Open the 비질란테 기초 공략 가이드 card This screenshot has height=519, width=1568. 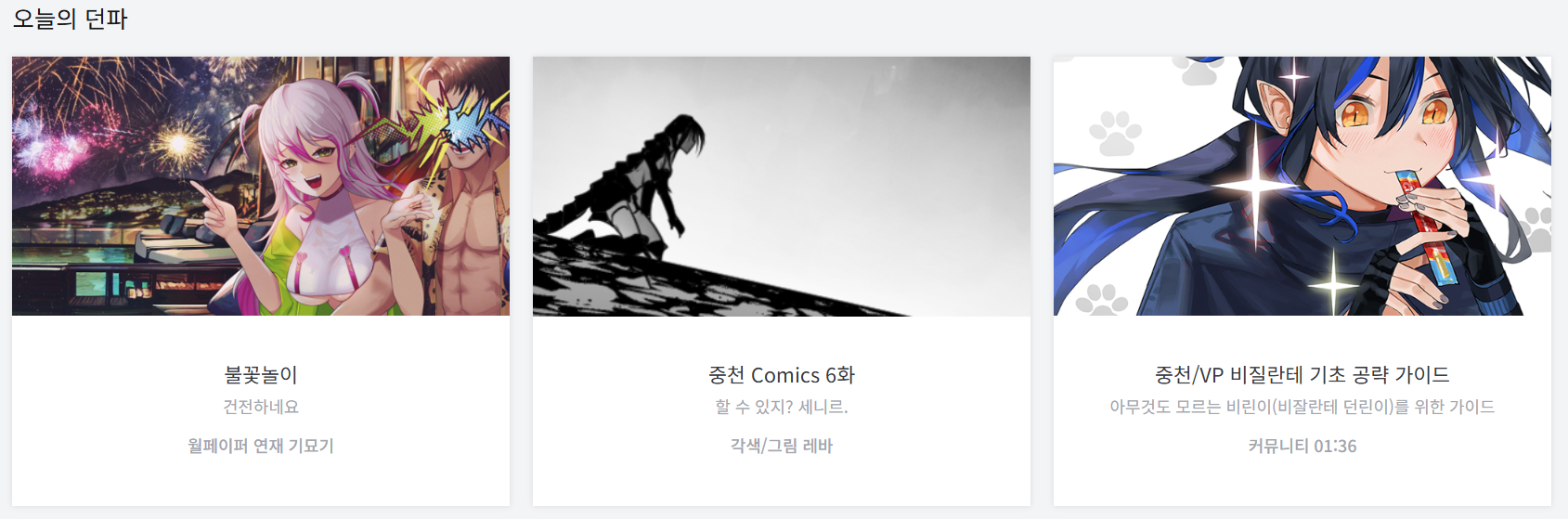(1302, 374)
